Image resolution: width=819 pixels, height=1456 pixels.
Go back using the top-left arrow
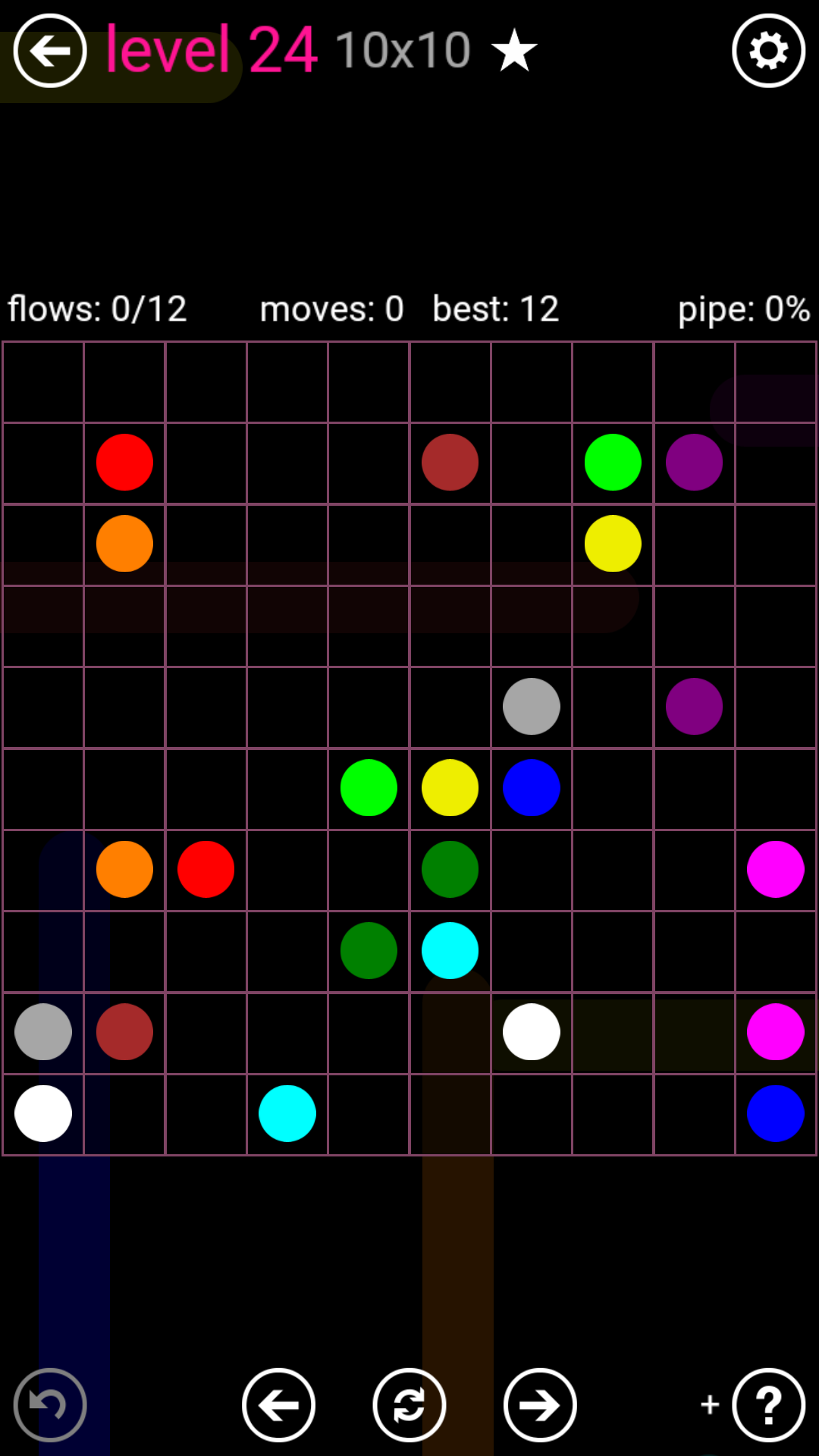[x=50, y=51]
